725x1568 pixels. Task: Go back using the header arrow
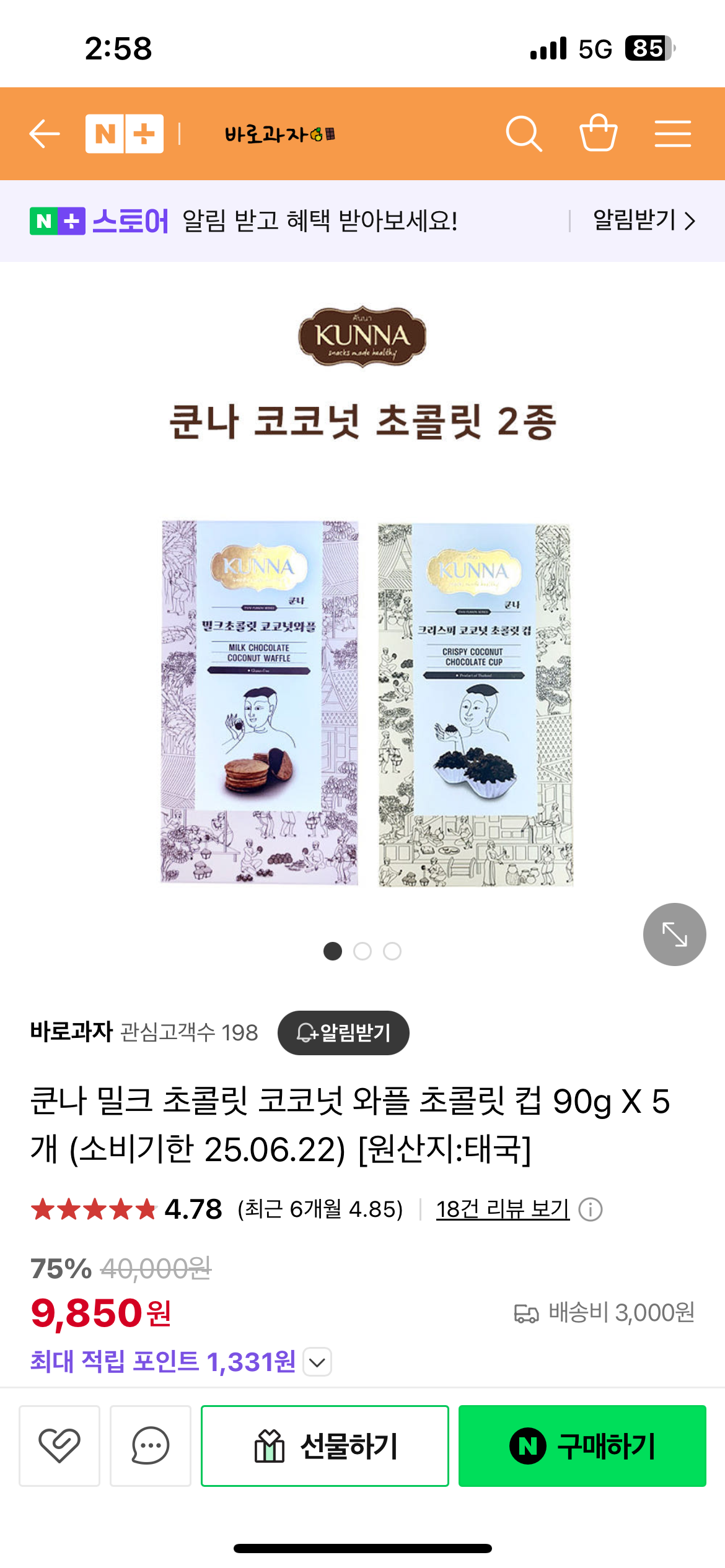(45, 134)
